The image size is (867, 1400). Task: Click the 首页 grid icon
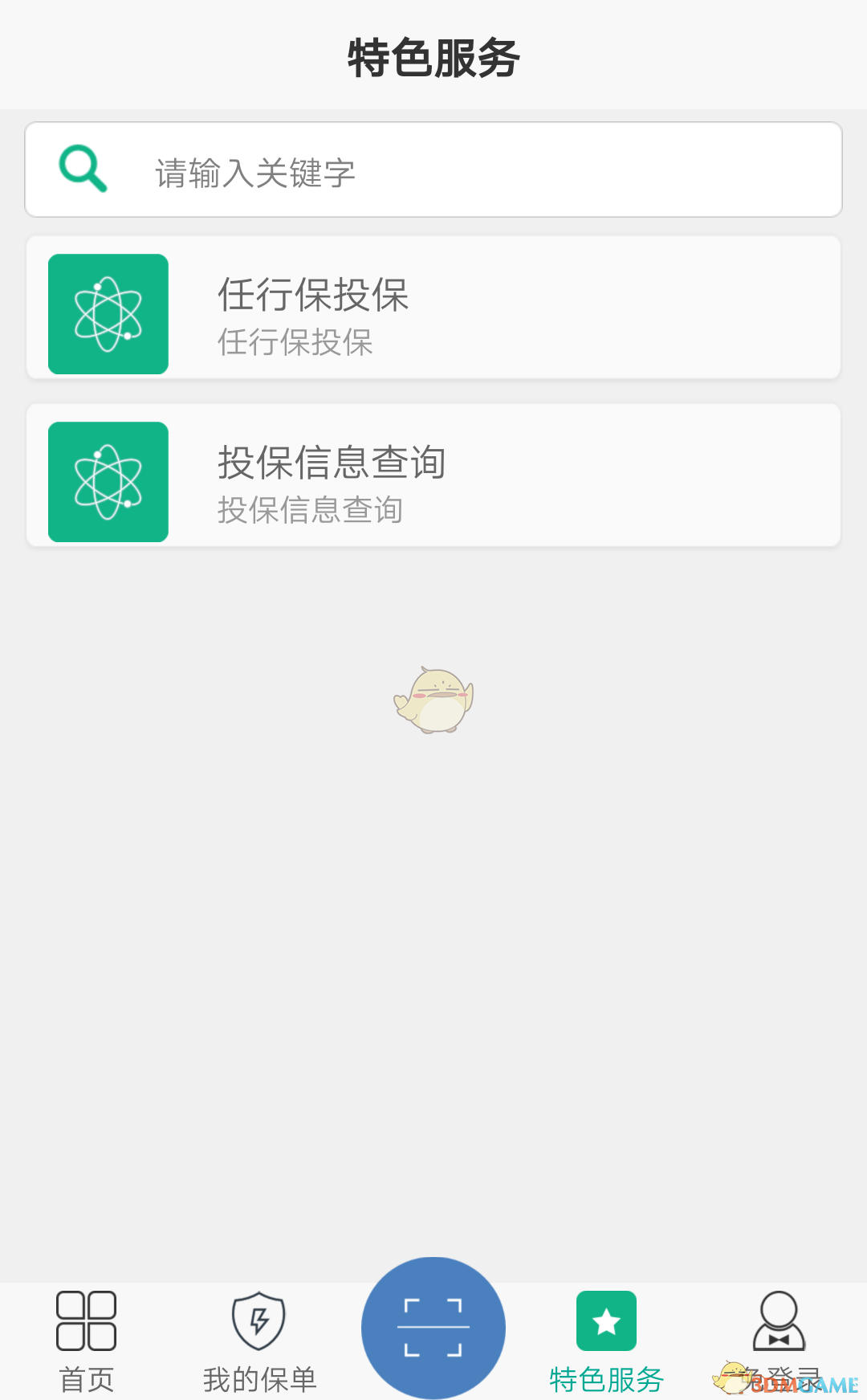86,1319
